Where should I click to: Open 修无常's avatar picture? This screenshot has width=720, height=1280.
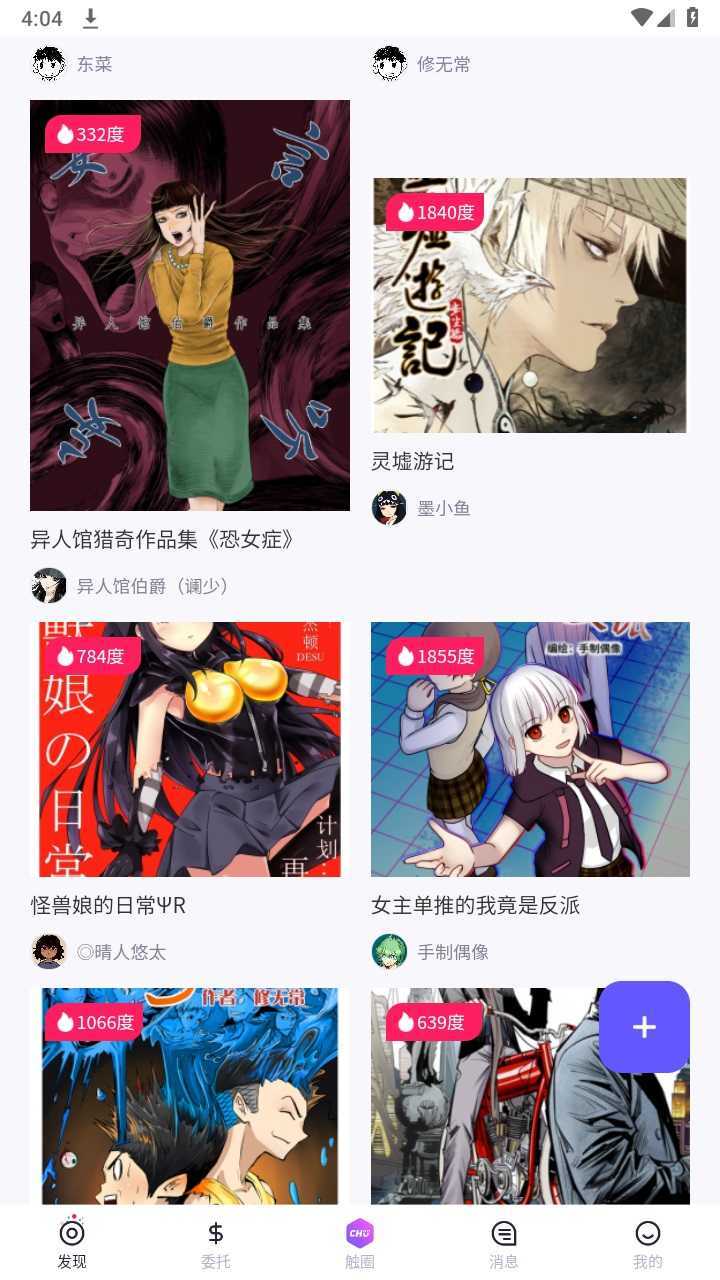point(388,63)
